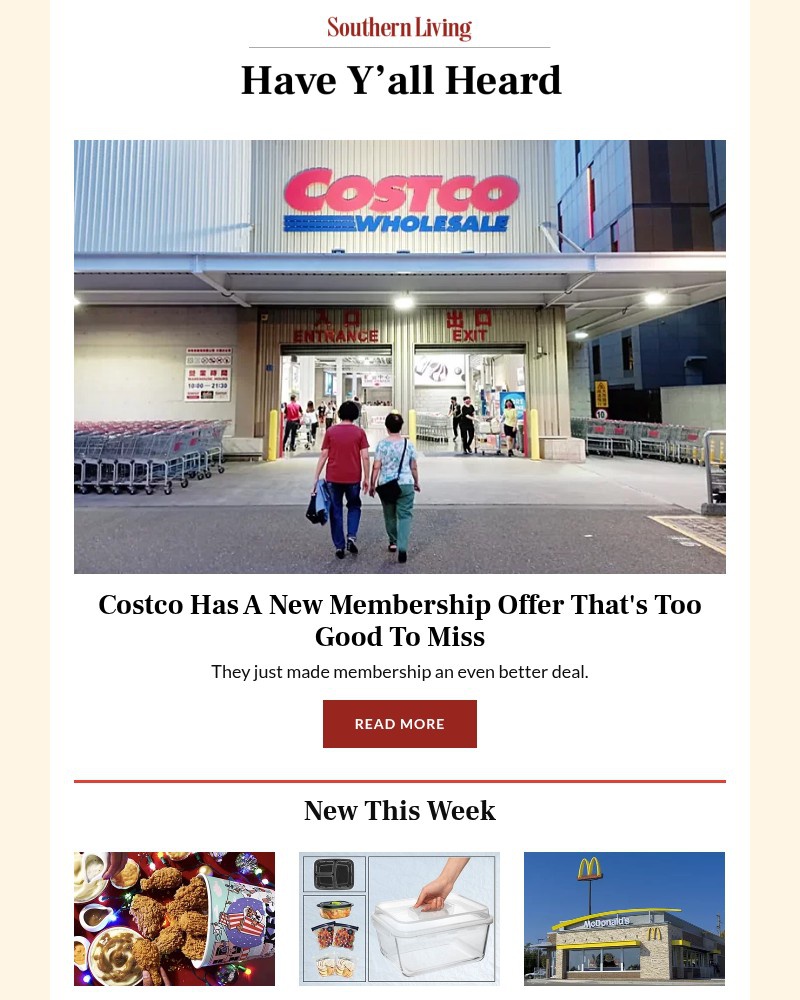Viewport: 800px width, 1000px height.
Task: Click the Have Y'all Heard heading
Action: (400, 80)
